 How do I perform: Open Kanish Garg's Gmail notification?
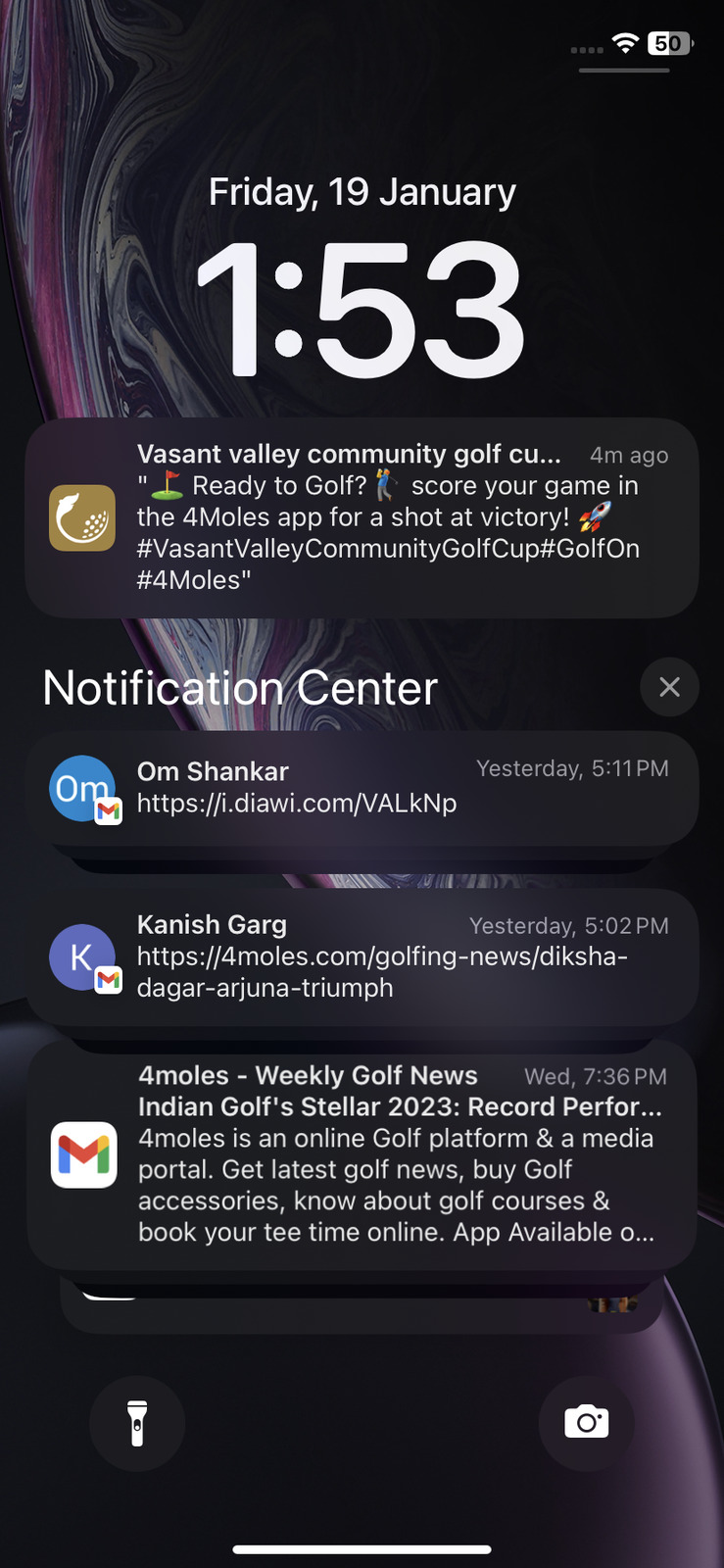(x=362, y=956)
